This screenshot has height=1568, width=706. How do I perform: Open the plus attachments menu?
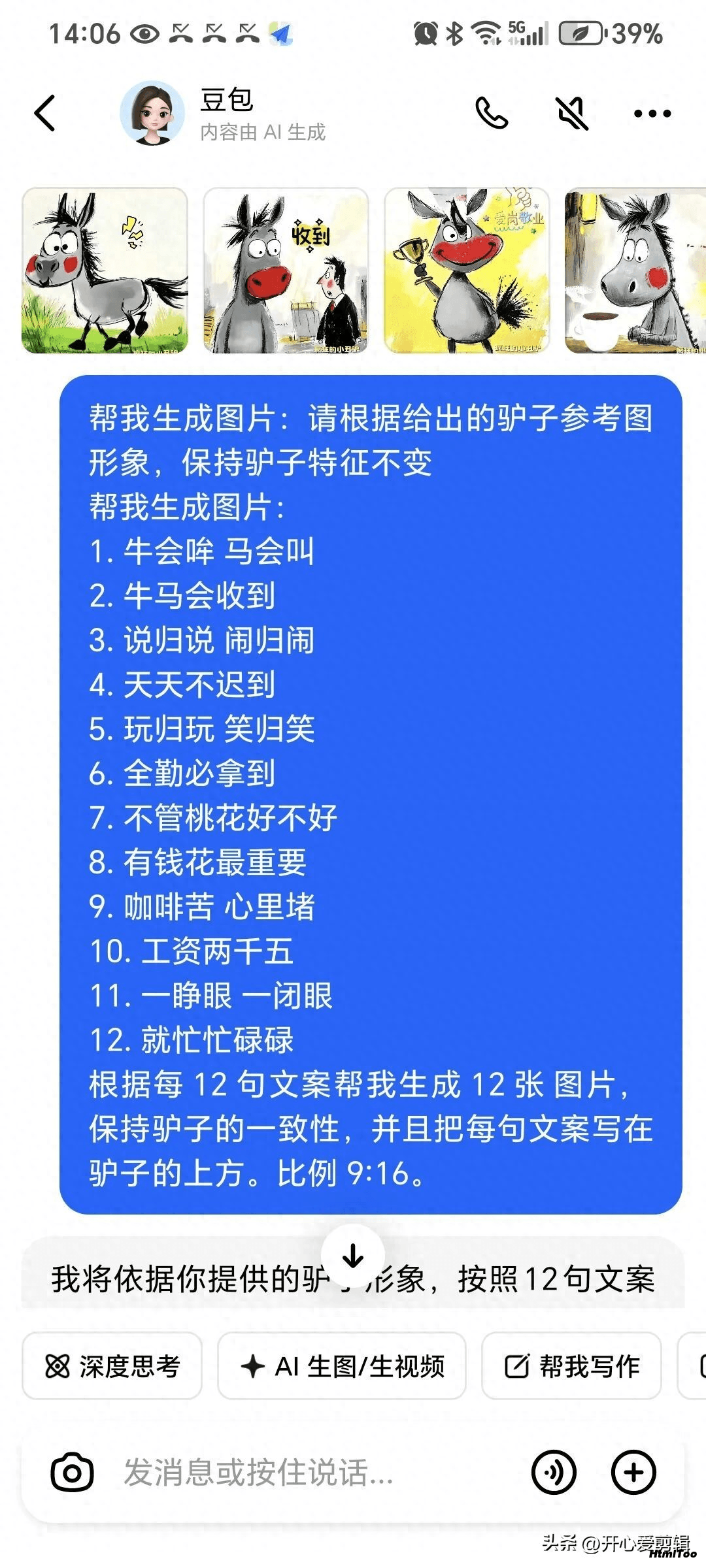click(x=633, y=1473)
